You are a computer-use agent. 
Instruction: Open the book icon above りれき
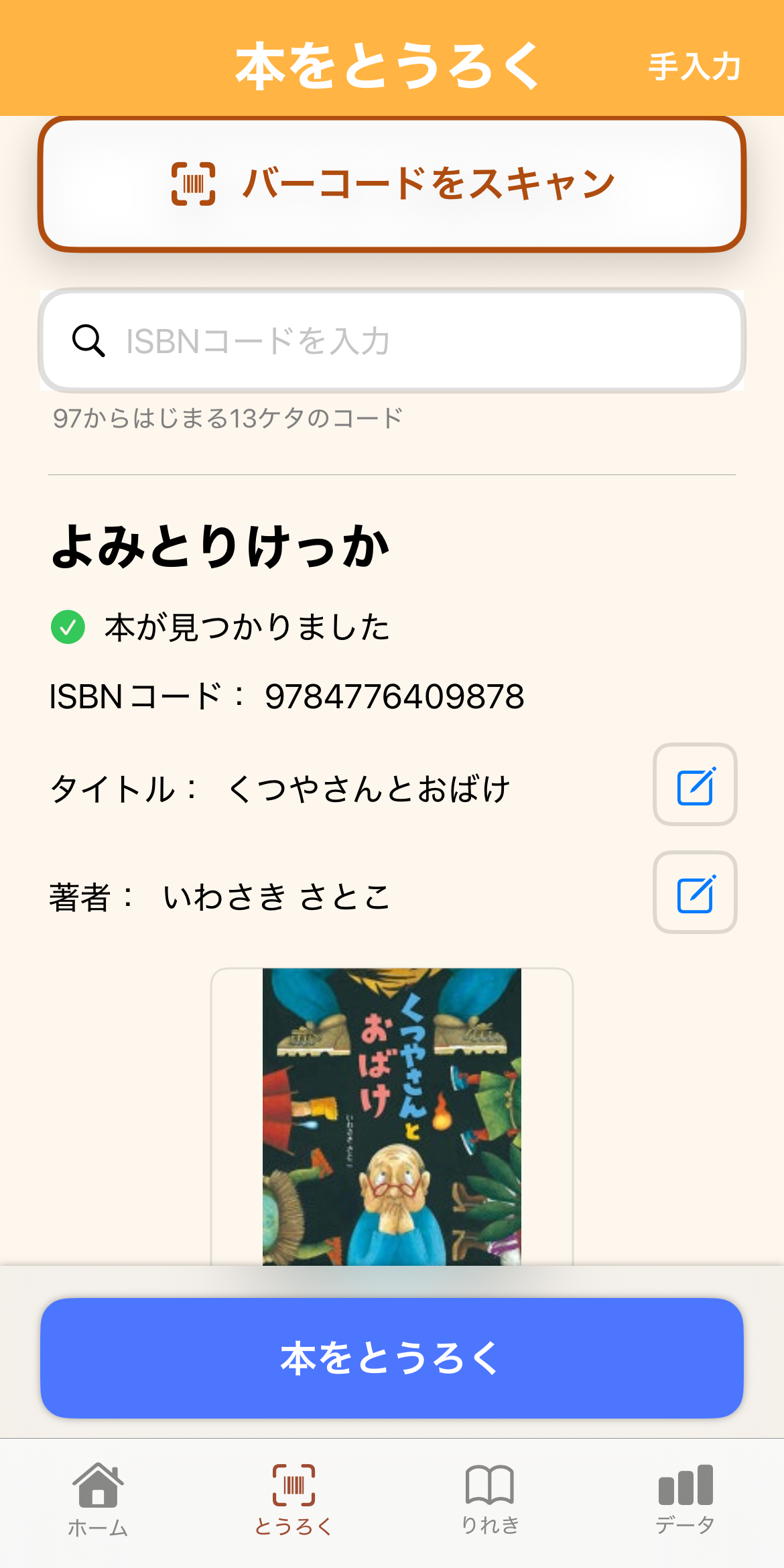pyautogui.click(x=489, y=1488)
